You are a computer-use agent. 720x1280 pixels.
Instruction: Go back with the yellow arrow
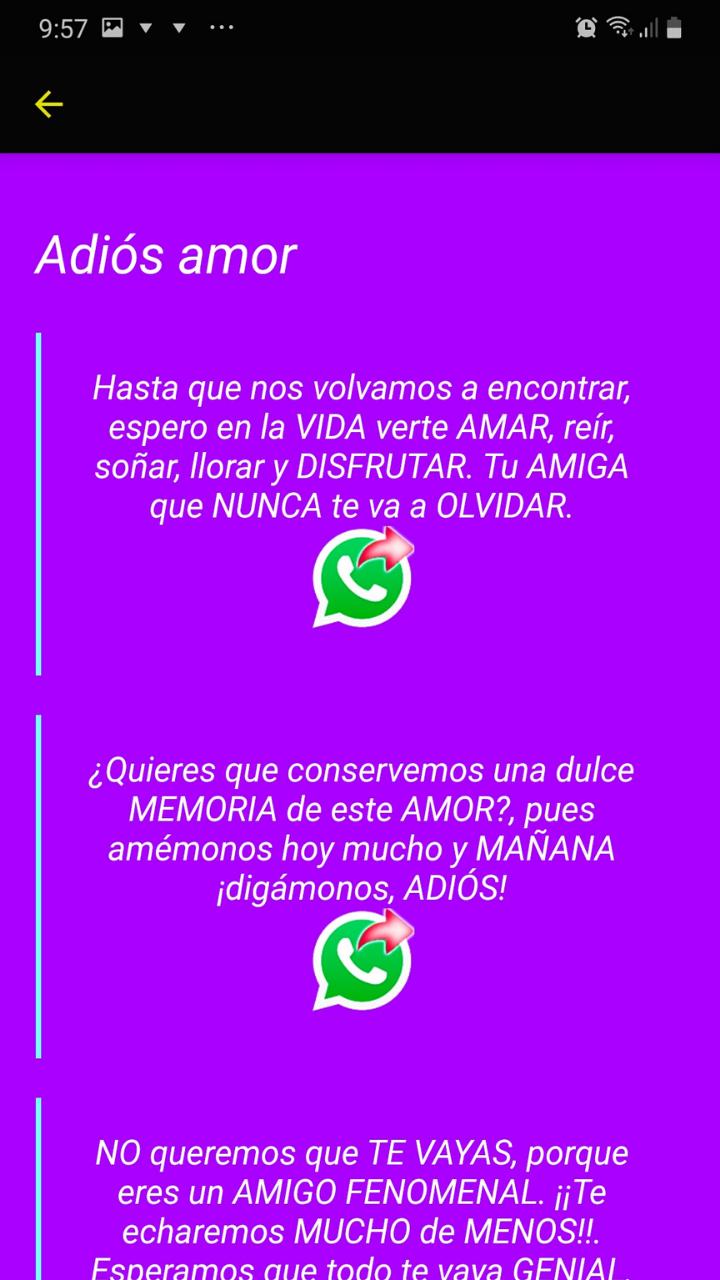(48, 104)
